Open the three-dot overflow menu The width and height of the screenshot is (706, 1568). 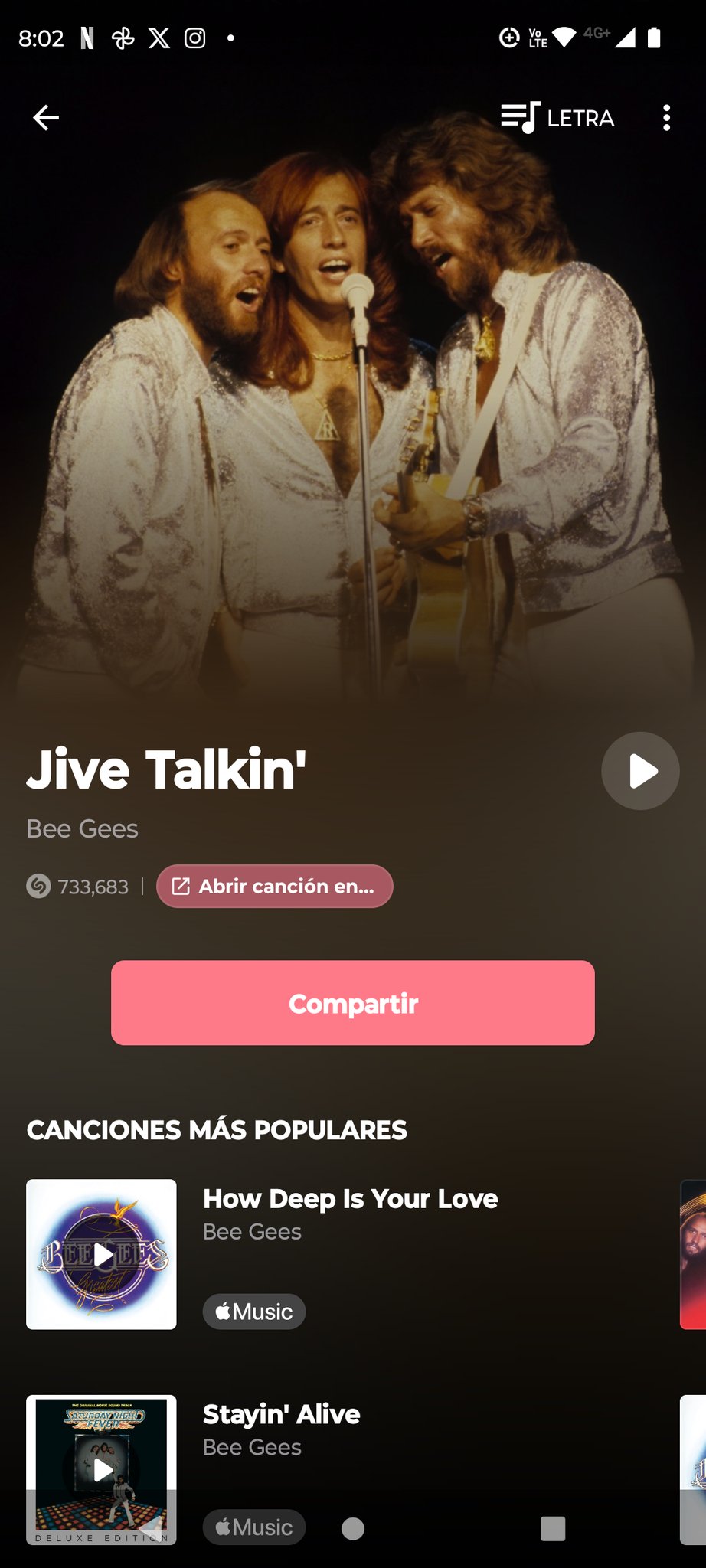(666, 118)
